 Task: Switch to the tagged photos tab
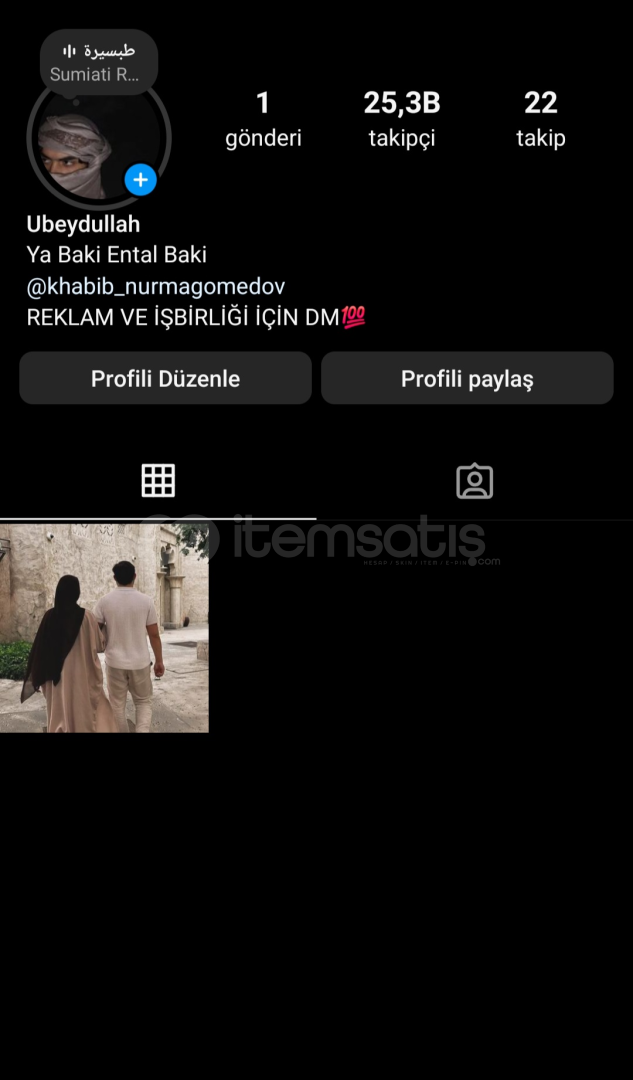[x=474, y=481]
